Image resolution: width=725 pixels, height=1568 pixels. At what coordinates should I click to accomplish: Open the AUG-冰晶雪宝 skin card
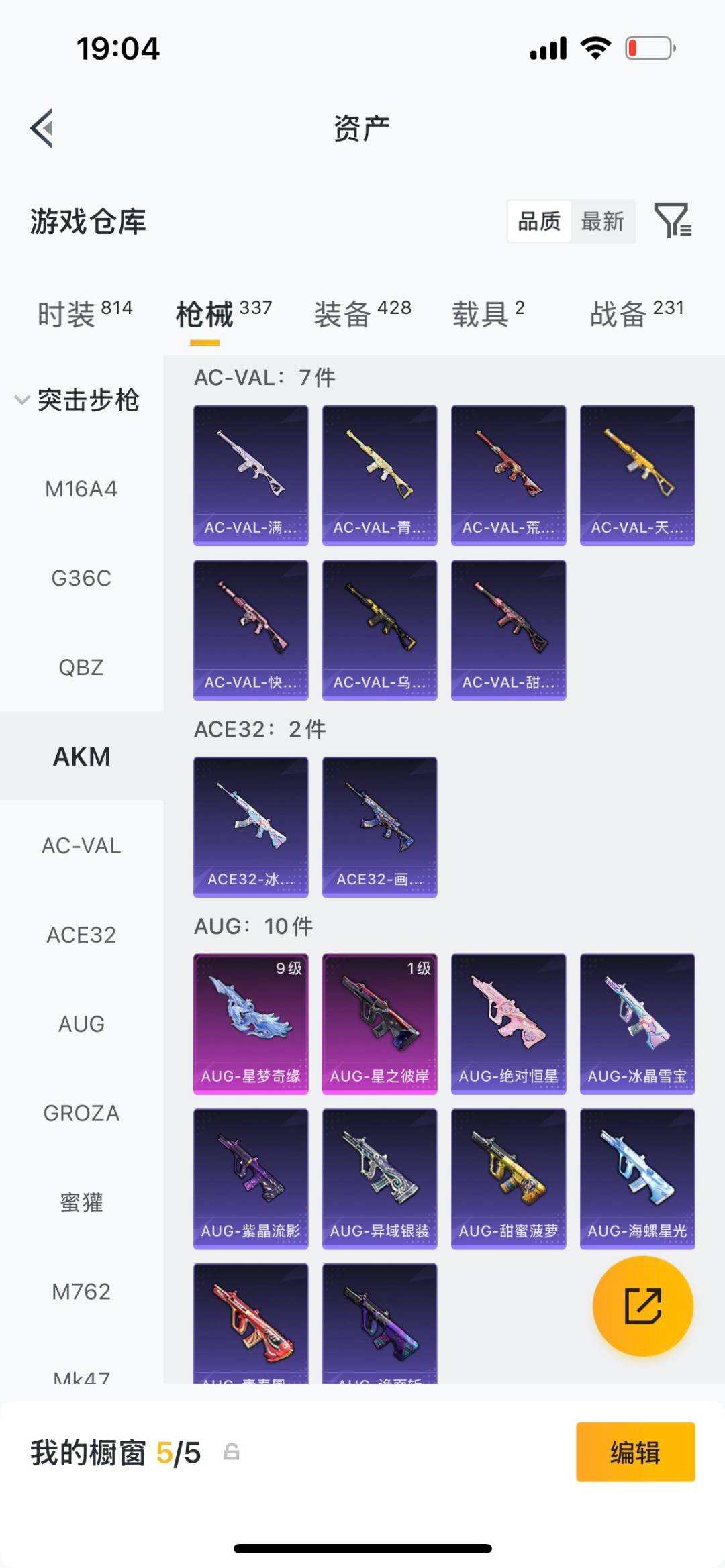click(x=638, y=1024)
